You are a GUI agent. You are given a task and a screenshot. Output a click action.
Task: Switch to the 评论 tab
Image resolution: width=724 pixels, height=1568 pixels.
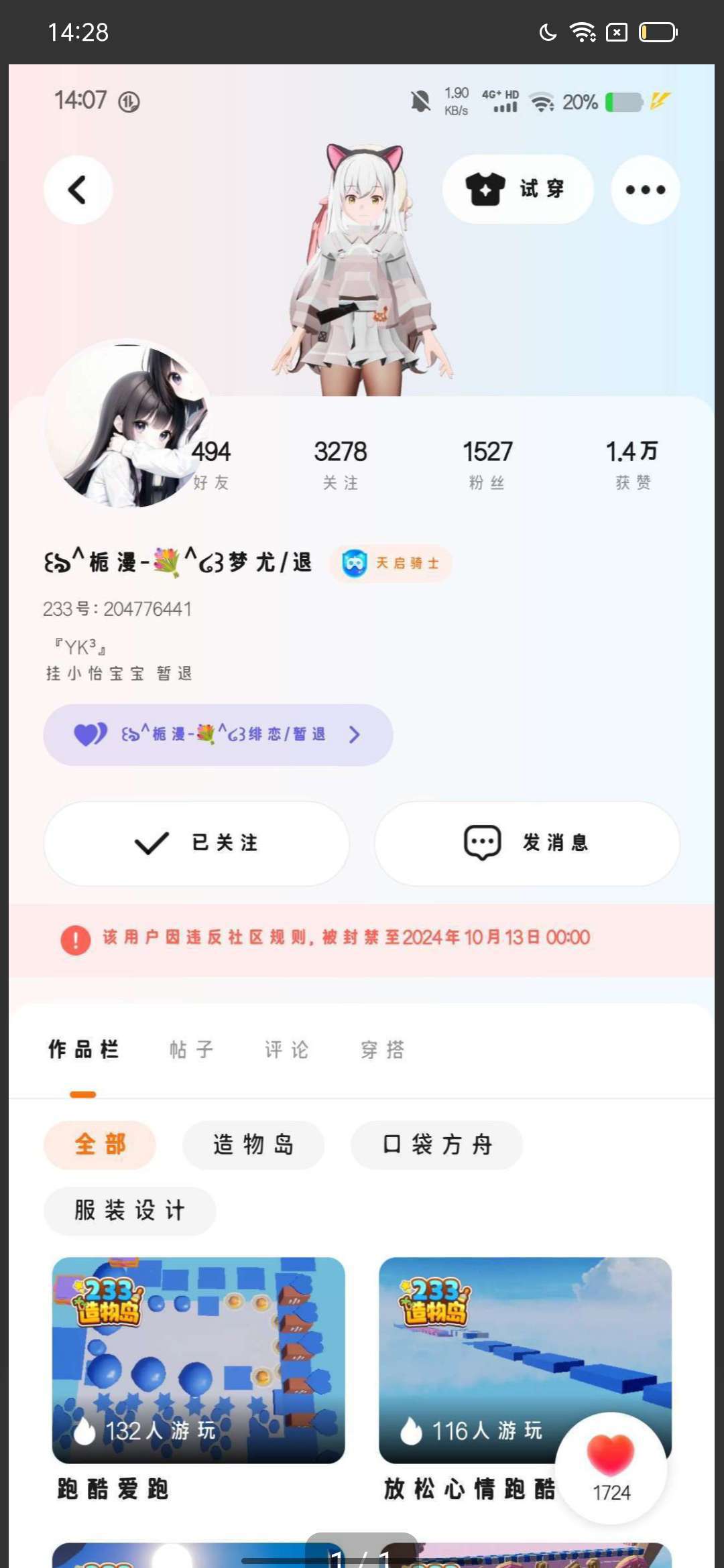click(x=286, y=1049)
